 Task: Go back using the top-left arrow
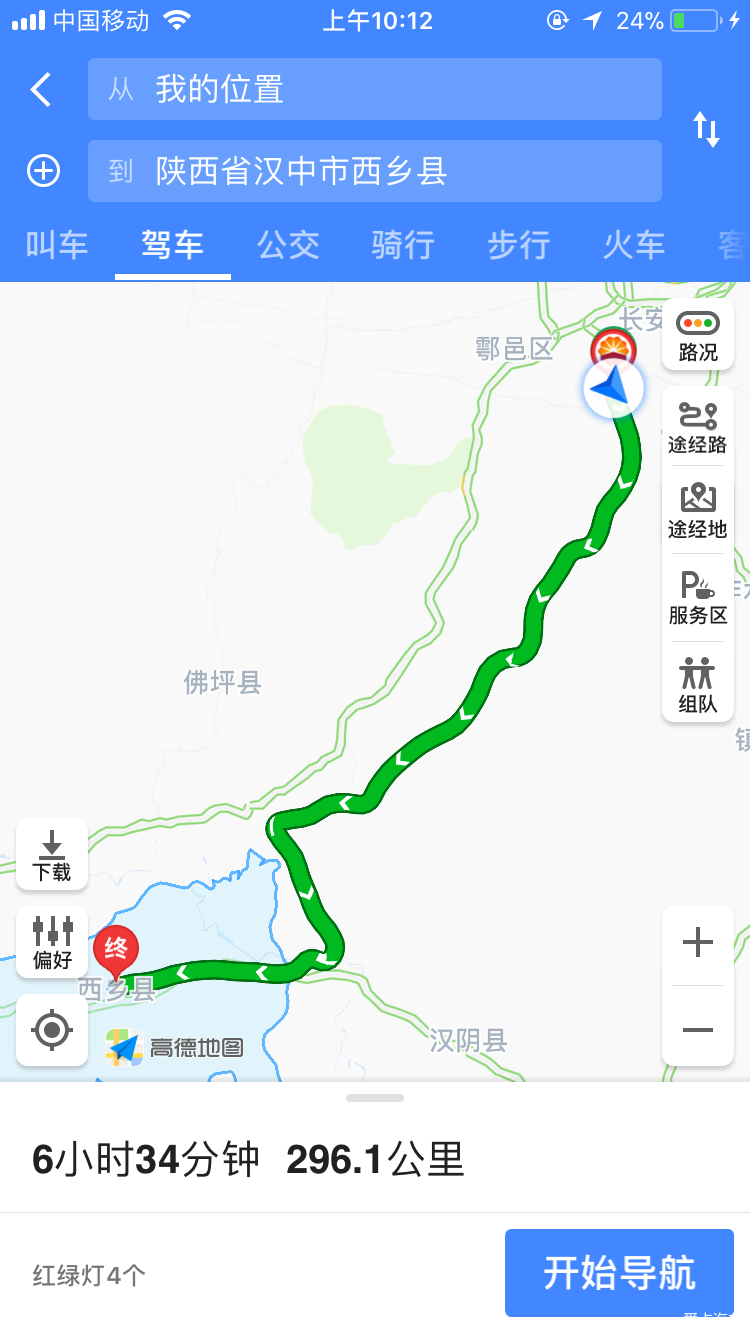tap(41, 90)
